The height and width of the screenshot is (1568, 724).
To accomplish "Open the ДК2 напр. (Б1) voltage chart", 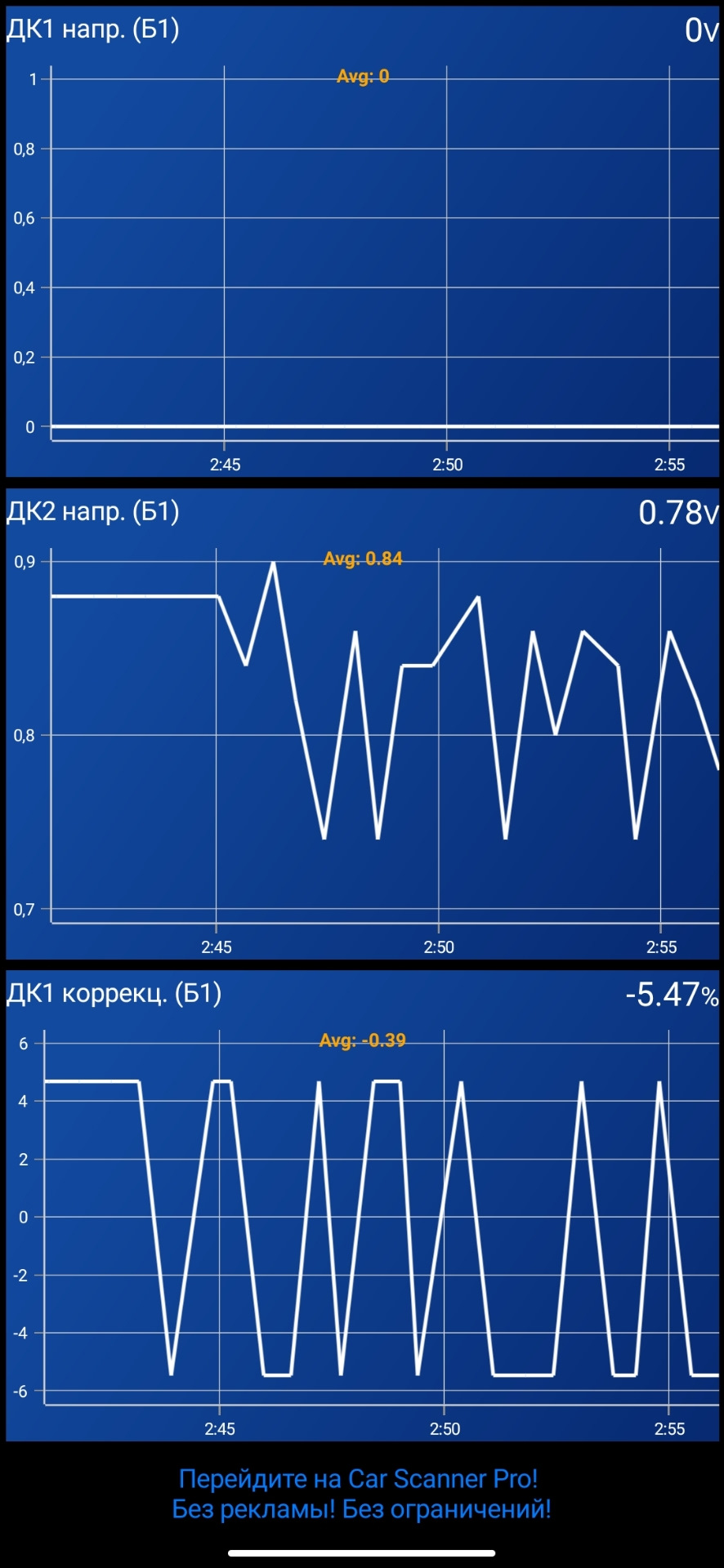I will pos(362,727).
